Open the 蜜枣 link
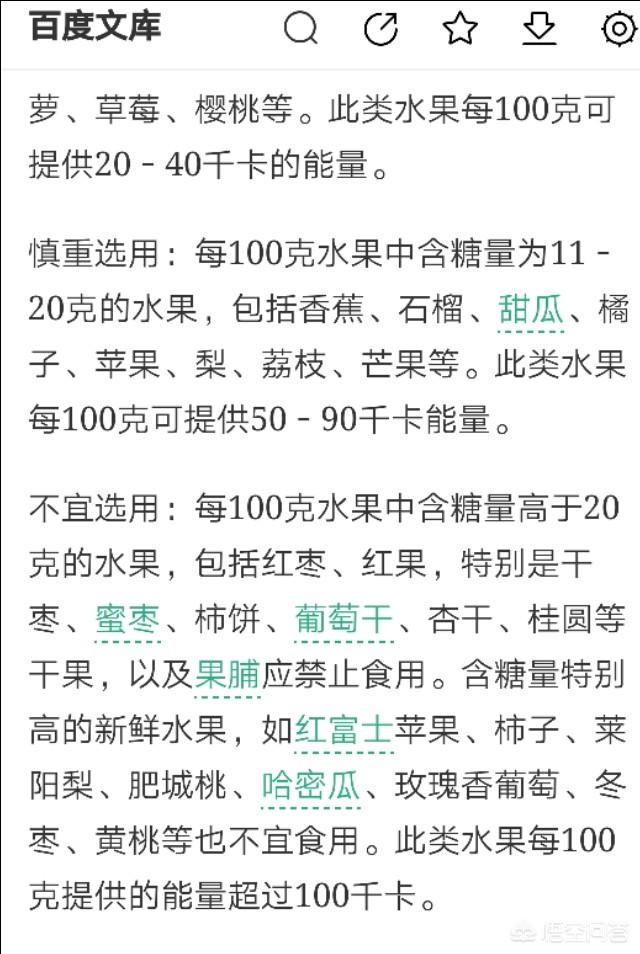Viewport: 640px width, 954px height. pos(128,620)
